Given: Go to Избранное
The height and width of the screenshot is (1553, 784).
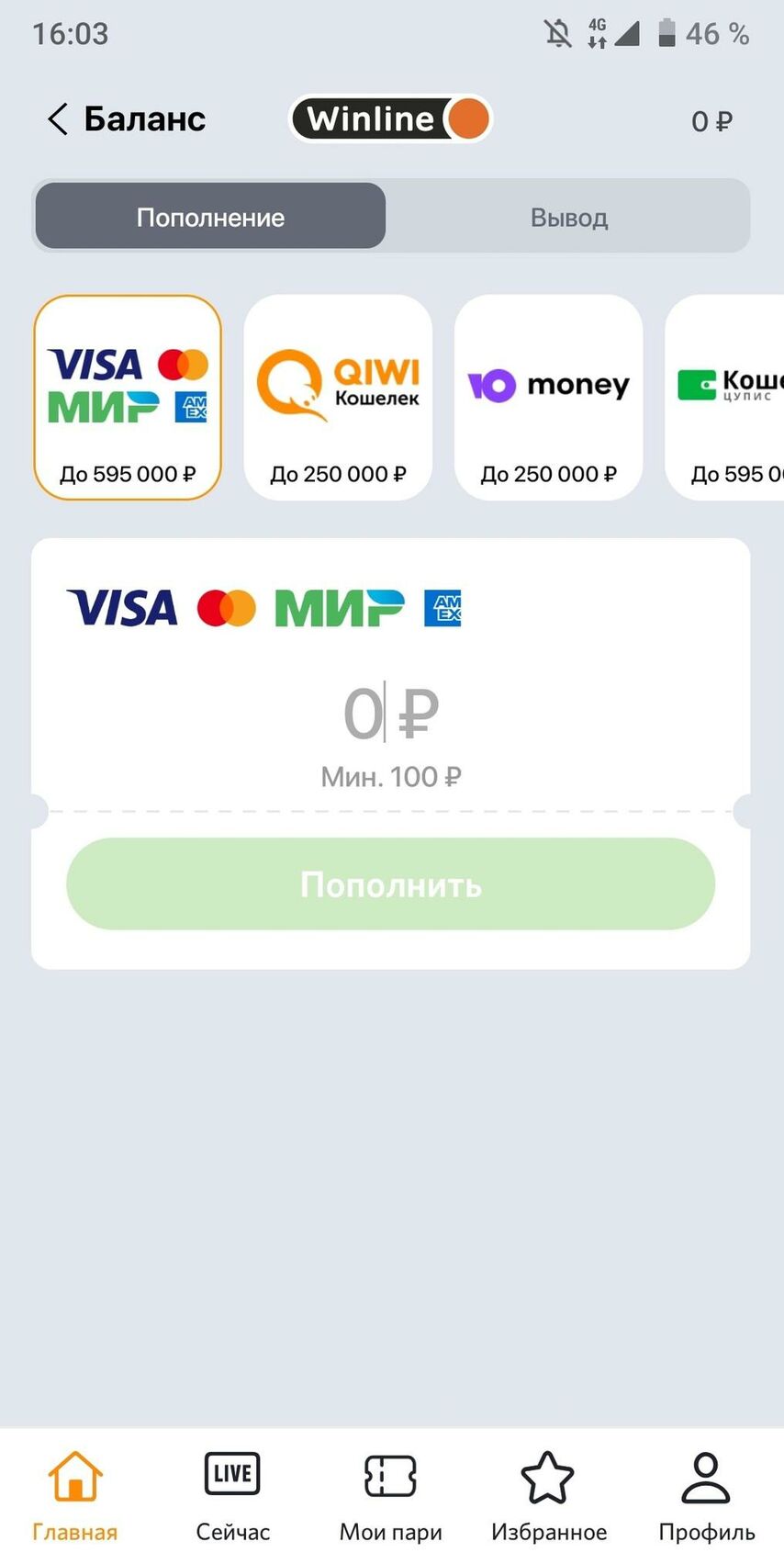Looking at the screenshot, I should 548,1496.
